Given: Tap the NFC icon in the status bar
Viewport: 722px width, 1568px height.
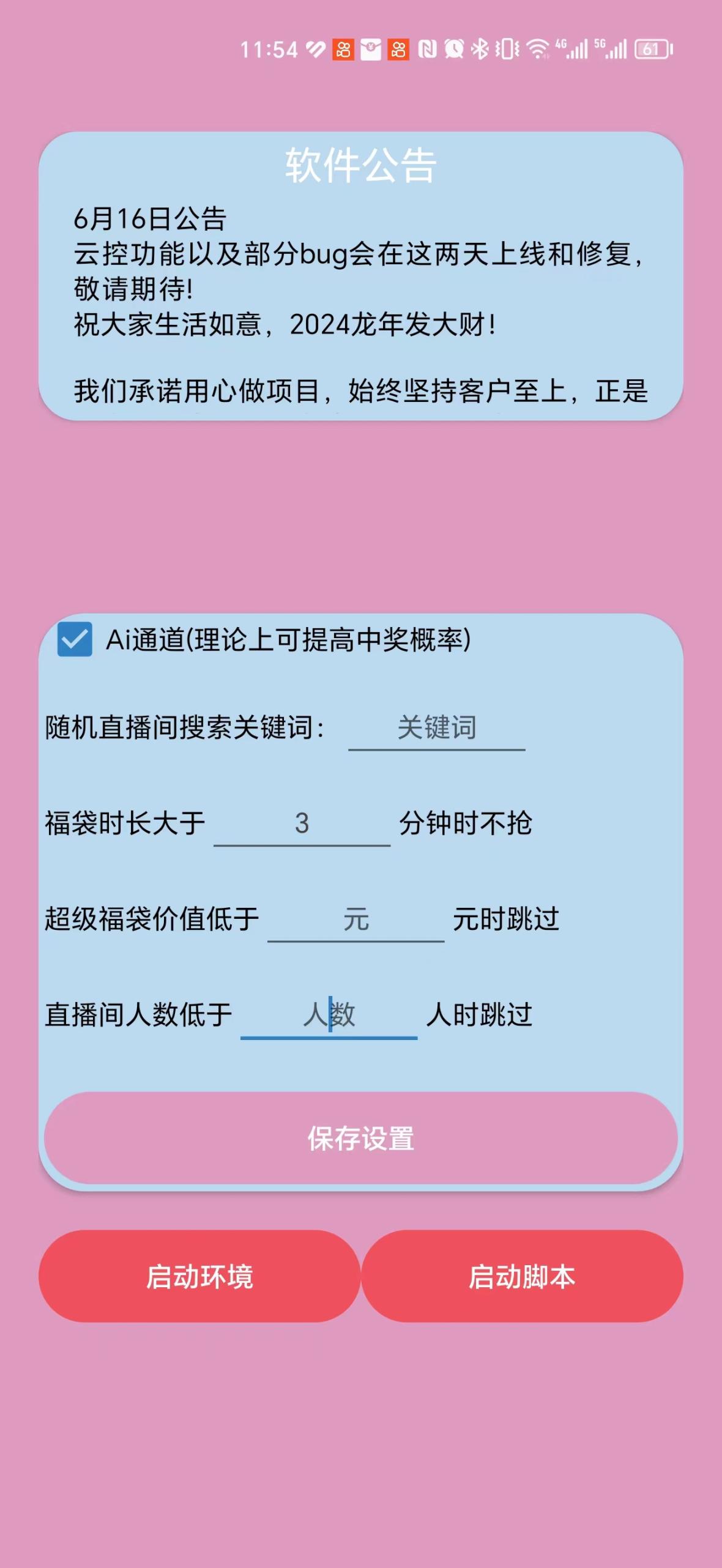Looking at the screenshot, I should click(x=428, y=49).
